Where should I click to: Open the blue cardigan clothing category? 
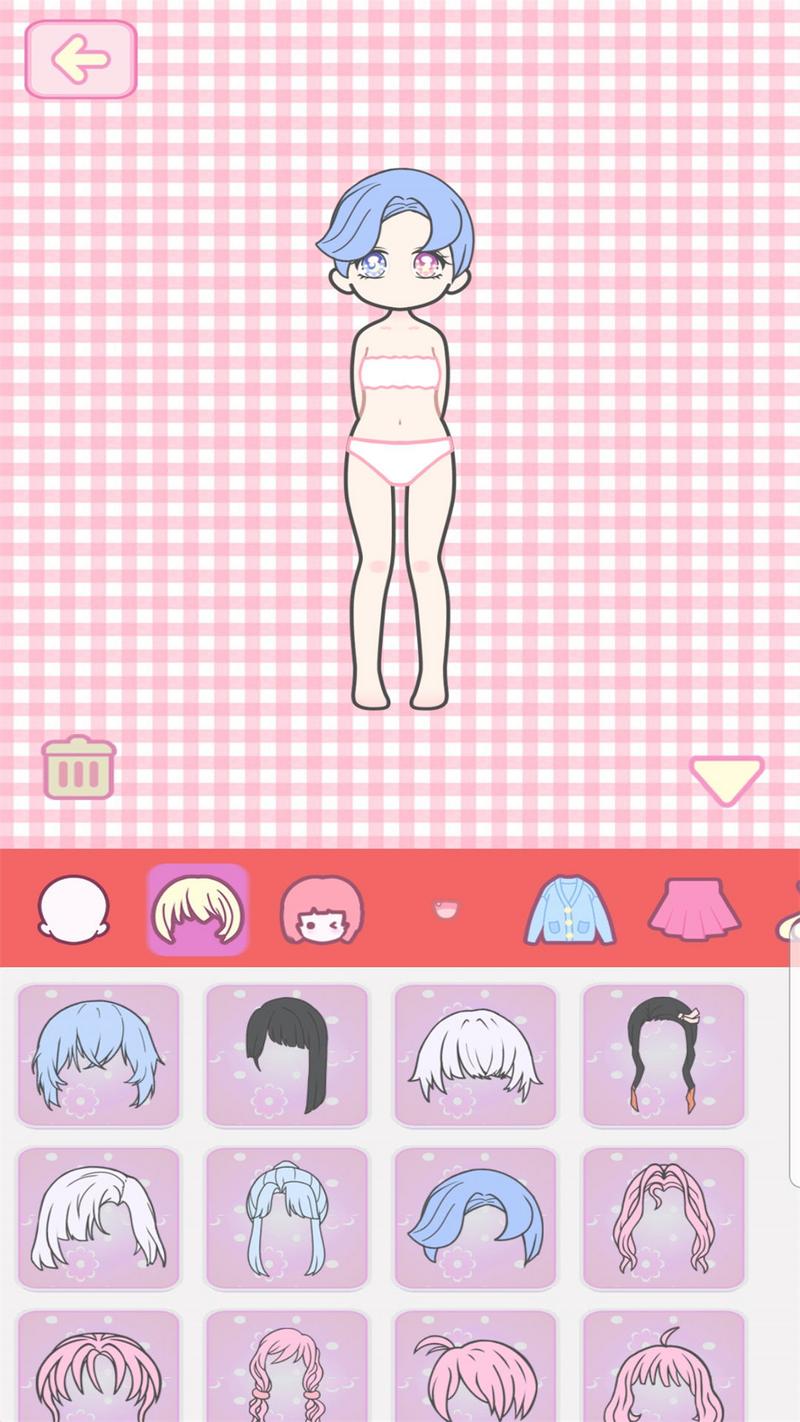570,910
